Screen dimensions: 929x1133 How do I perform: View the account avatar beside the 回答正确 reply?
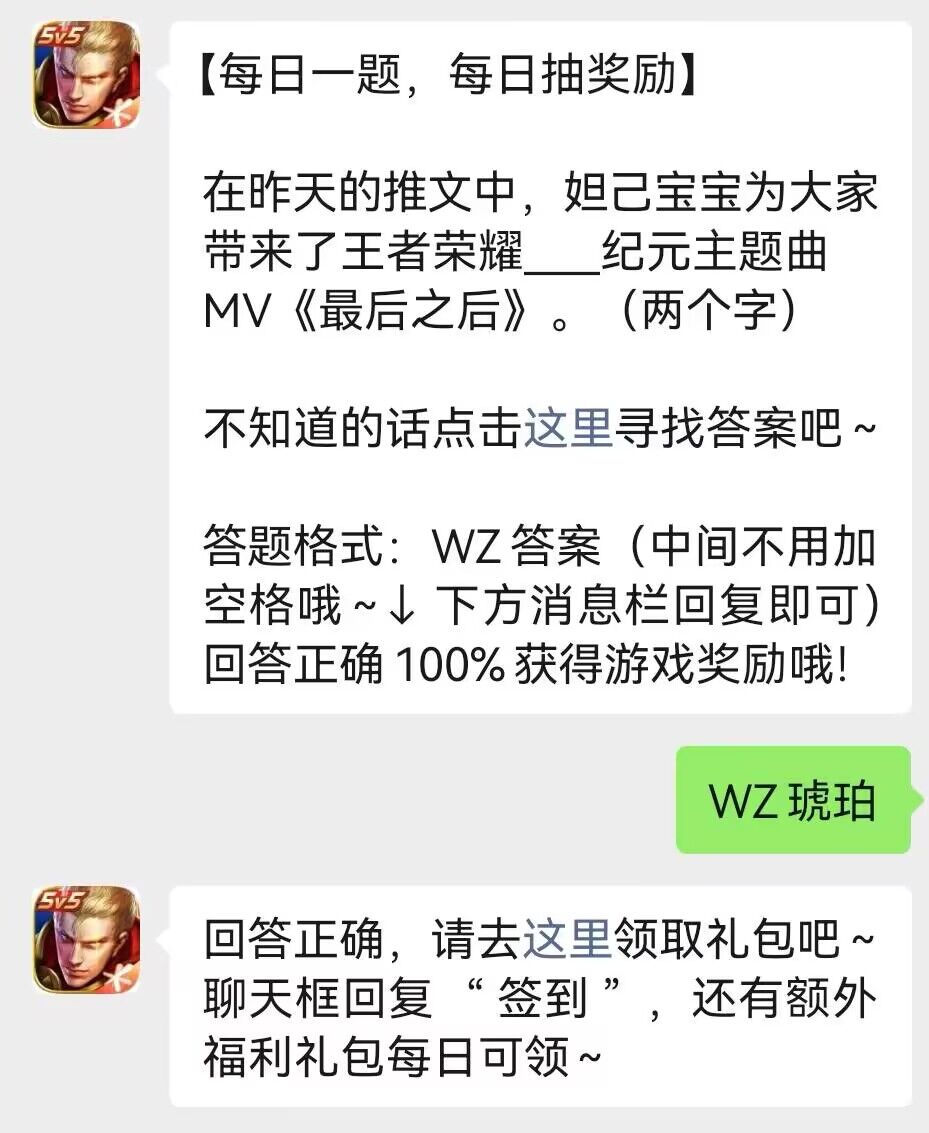(86, 939)
